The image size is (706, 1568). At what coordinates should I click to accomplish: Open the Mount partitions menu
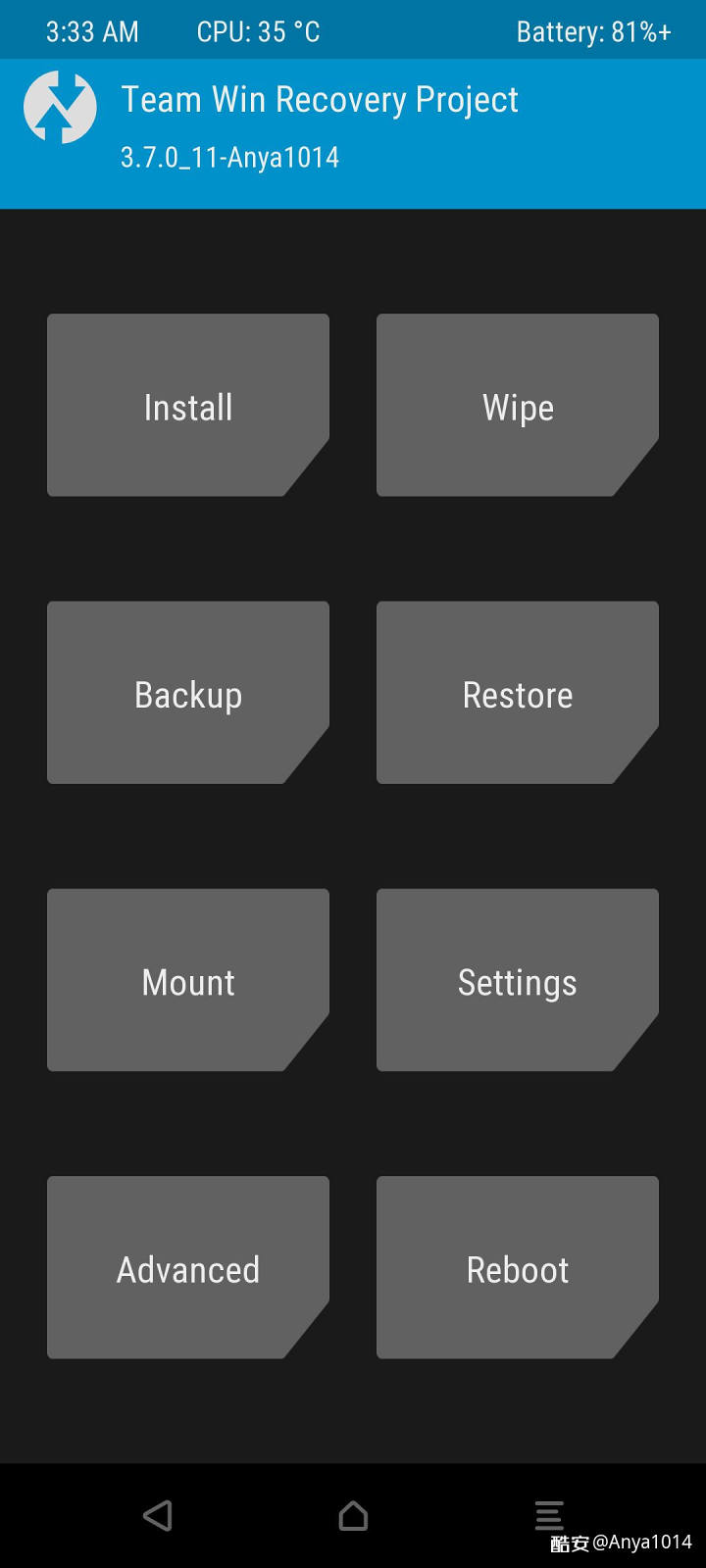tap(187, 980)
